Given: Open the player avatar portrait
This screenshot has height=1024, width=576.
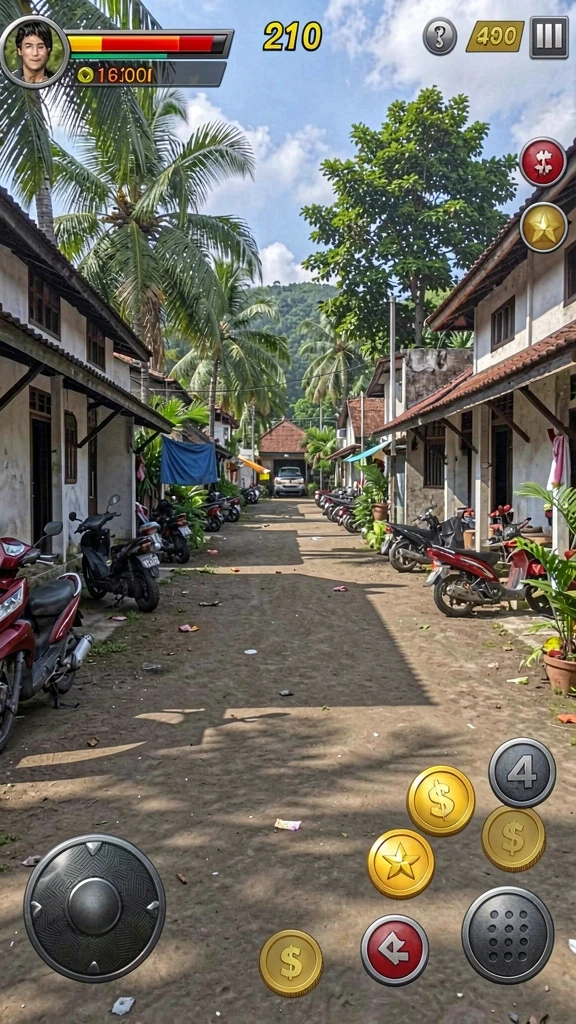Looking at the screenshot, I should click(x=35, y=51).
